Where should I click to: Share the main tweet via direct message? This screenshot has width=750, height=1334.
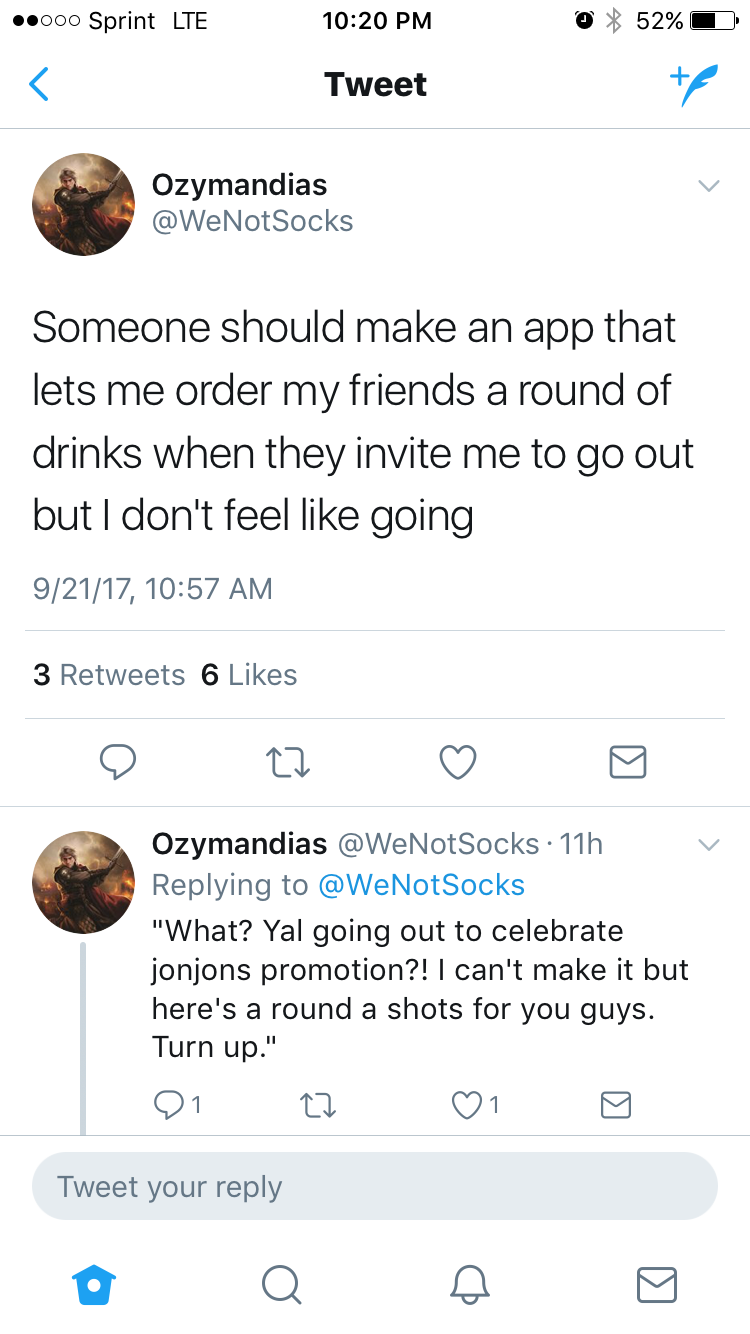[628, 763]
